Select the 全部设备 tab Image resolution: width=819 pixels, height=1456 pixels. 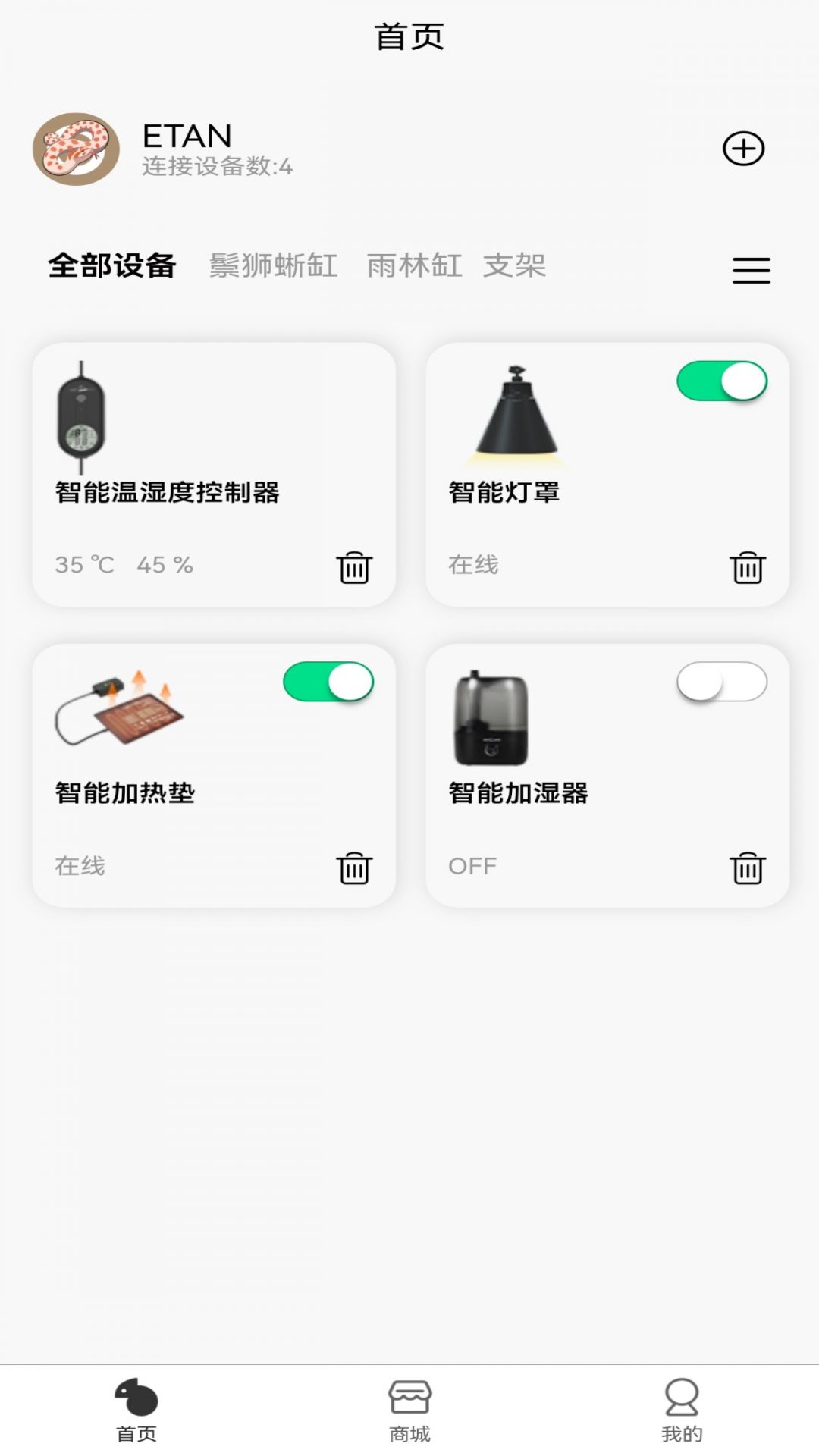[x=114, y=266]
